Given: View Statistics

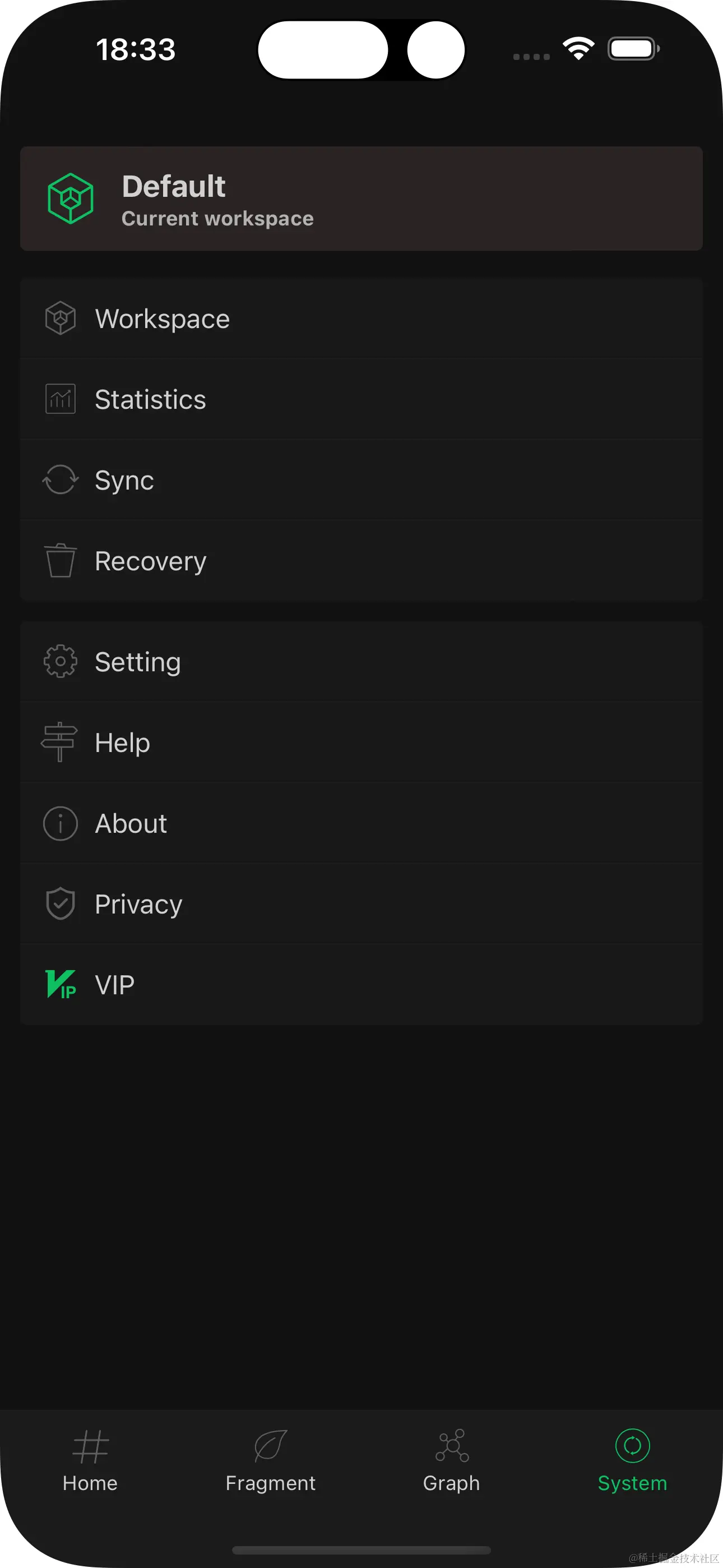Looking at the screenshot, I should (x=361, y=400).
